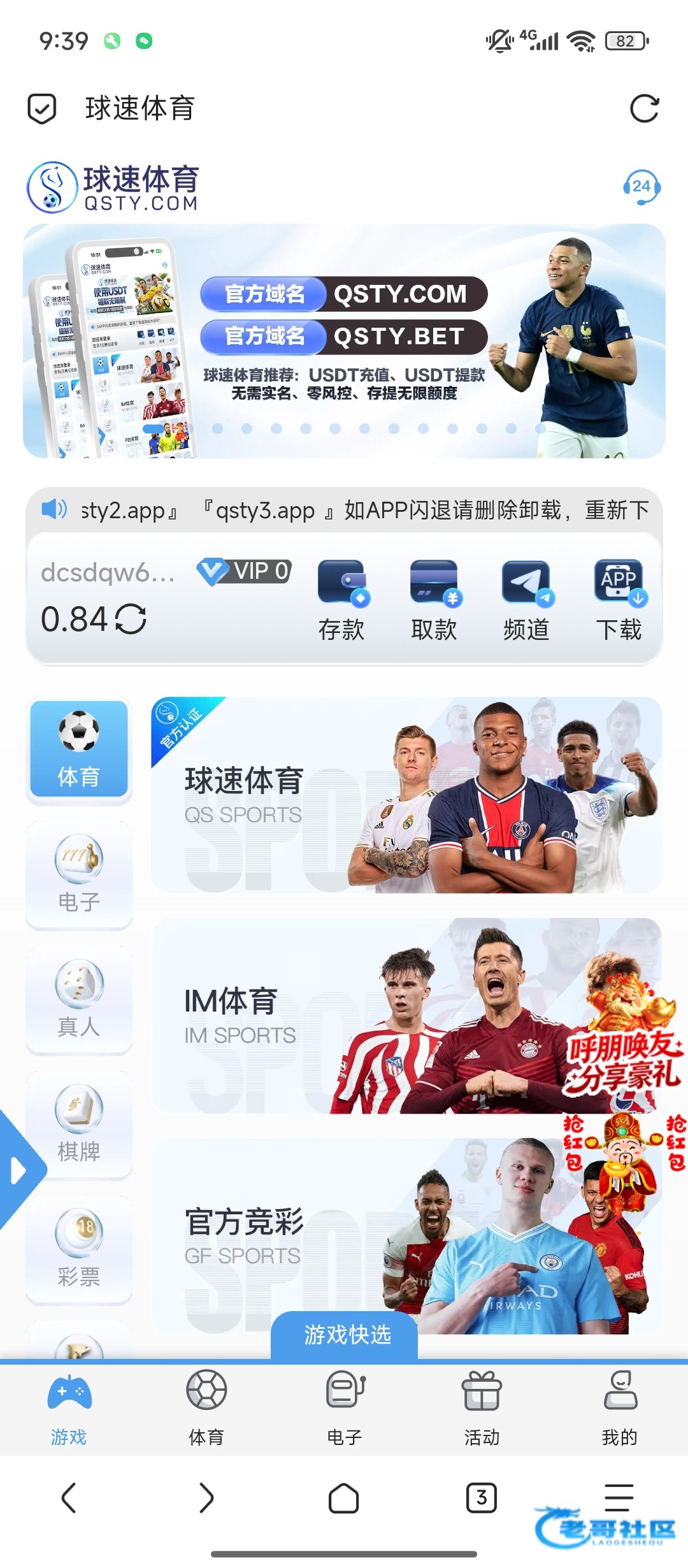Reload the page with the refresh icon
The height and width of the screenshot is (1568, 688).
pyautogui.click(x=643, y=108)
